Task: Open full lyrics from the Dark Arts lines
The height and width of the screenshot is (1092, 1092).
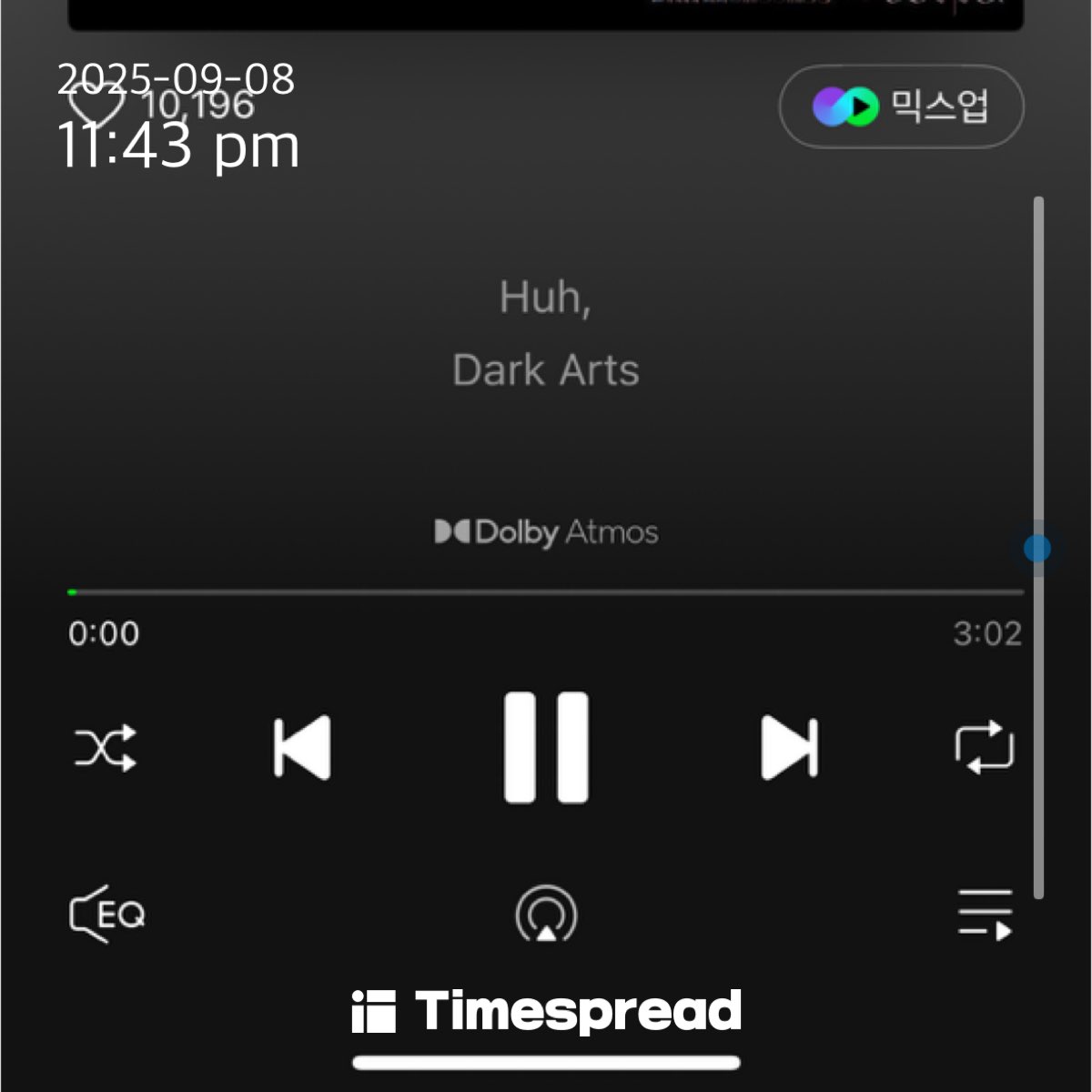Action: (x=546, y=335)
